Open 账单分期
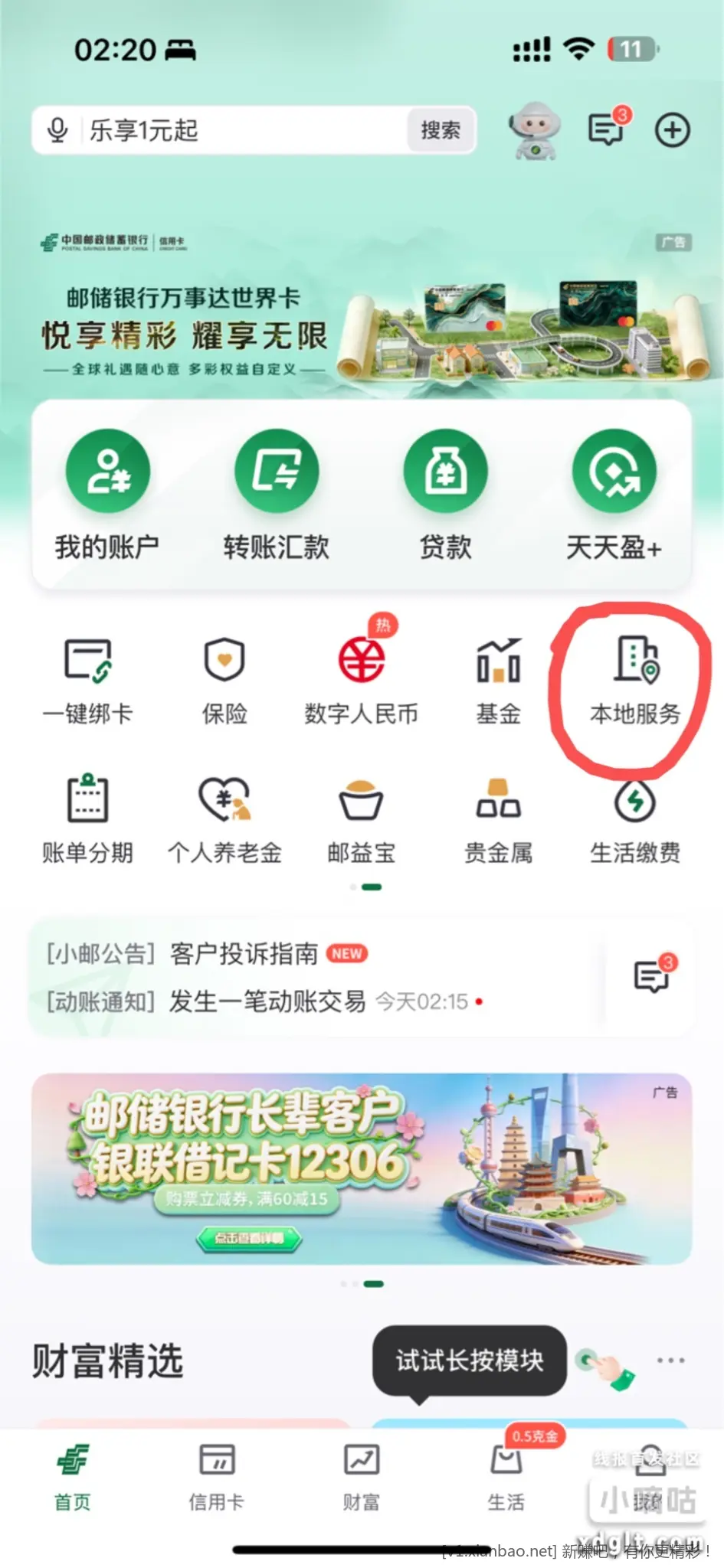Image resolution: width=724 pixels, height=1568 pixels. tap(87, 819)
